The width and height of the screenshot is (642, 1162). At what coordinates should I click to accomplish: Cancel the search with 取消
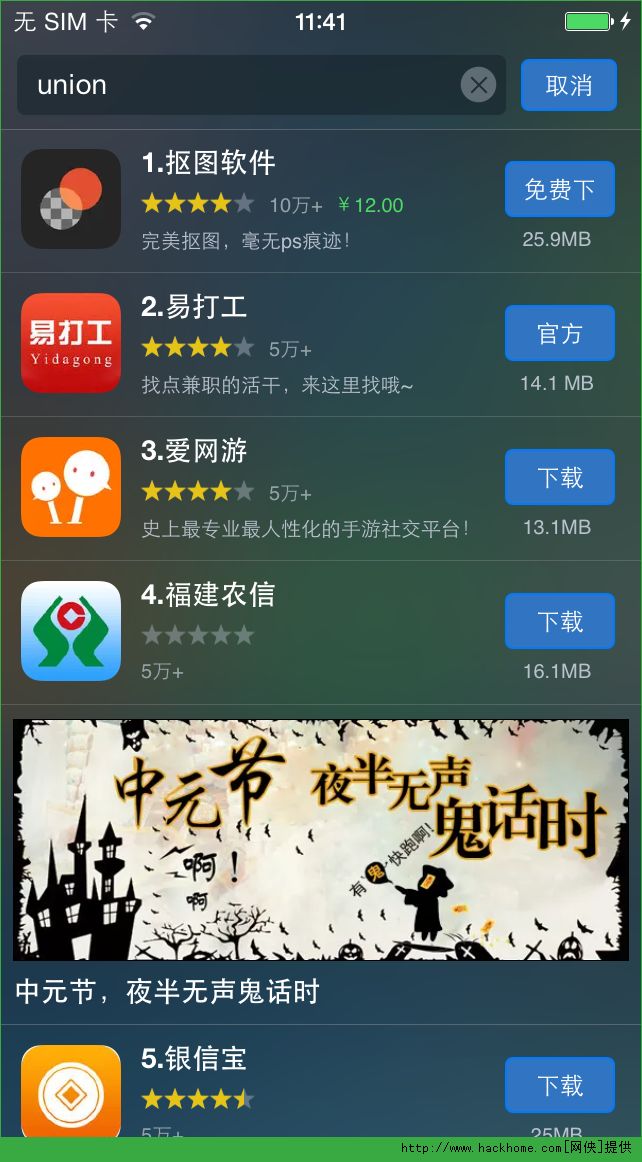click(x=568, y=85)
